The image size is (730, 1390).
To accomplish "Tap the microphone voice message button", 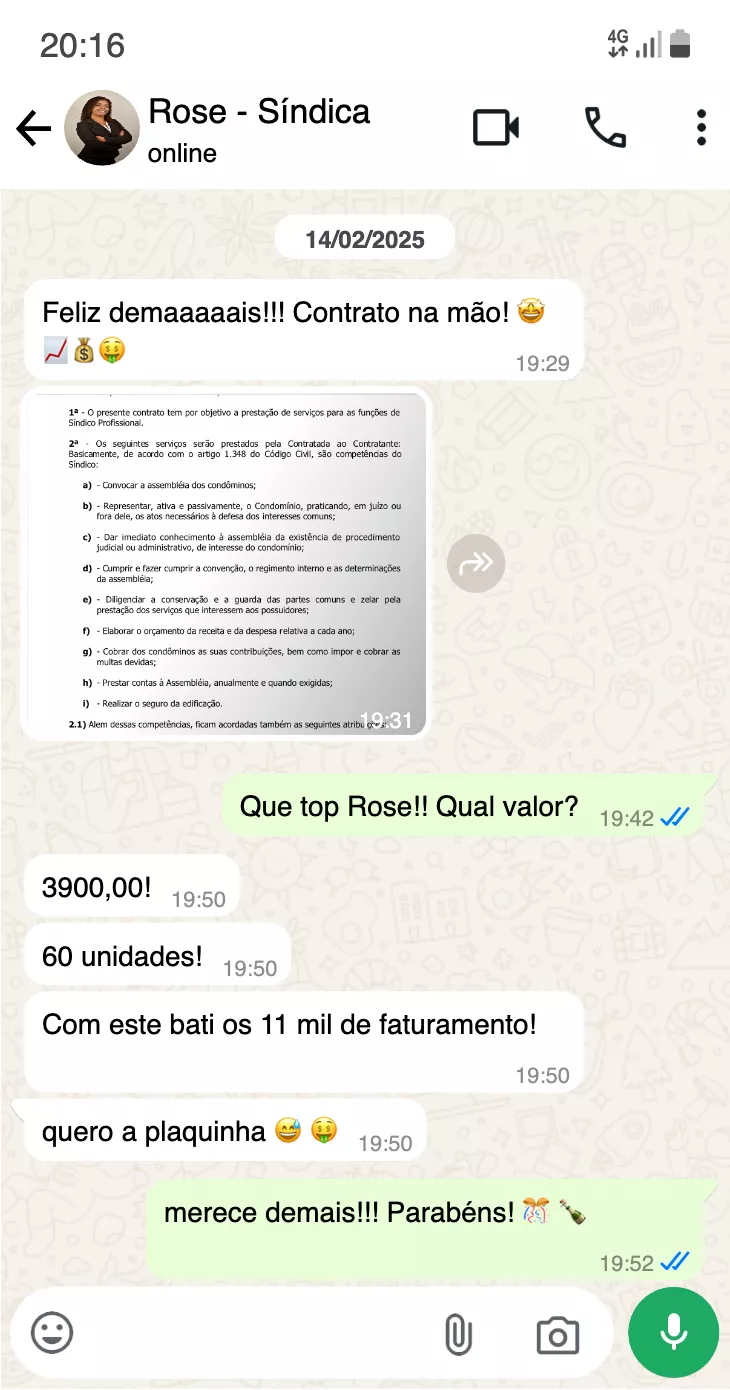I will (x=673, y=1332).
